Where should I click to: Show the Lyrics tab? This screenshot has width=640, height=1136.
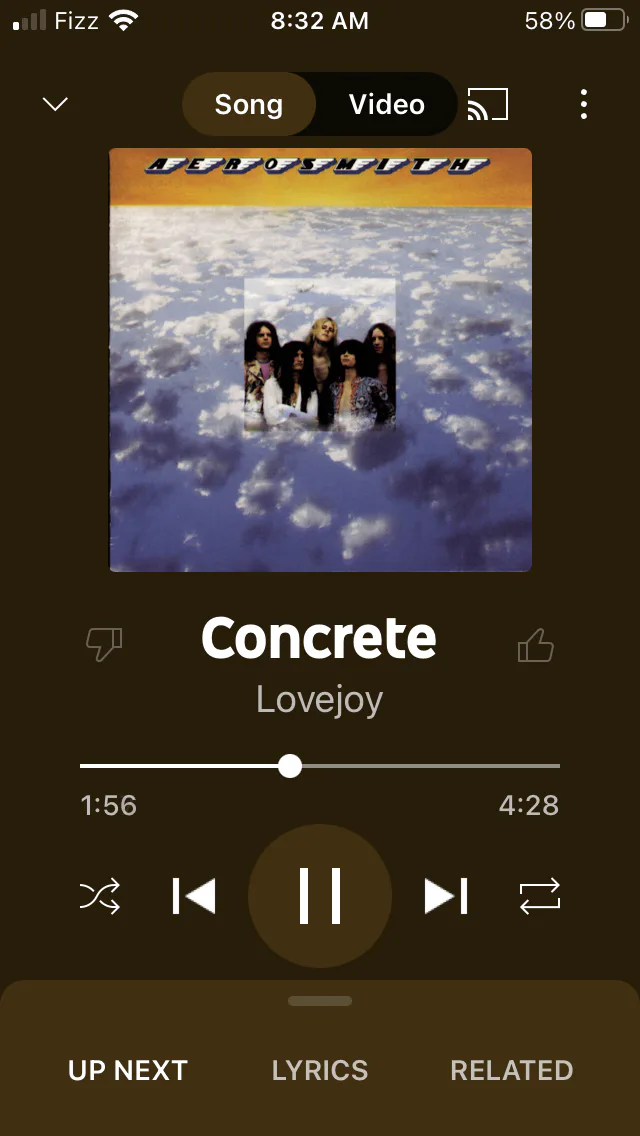(x=320, y=1070)
